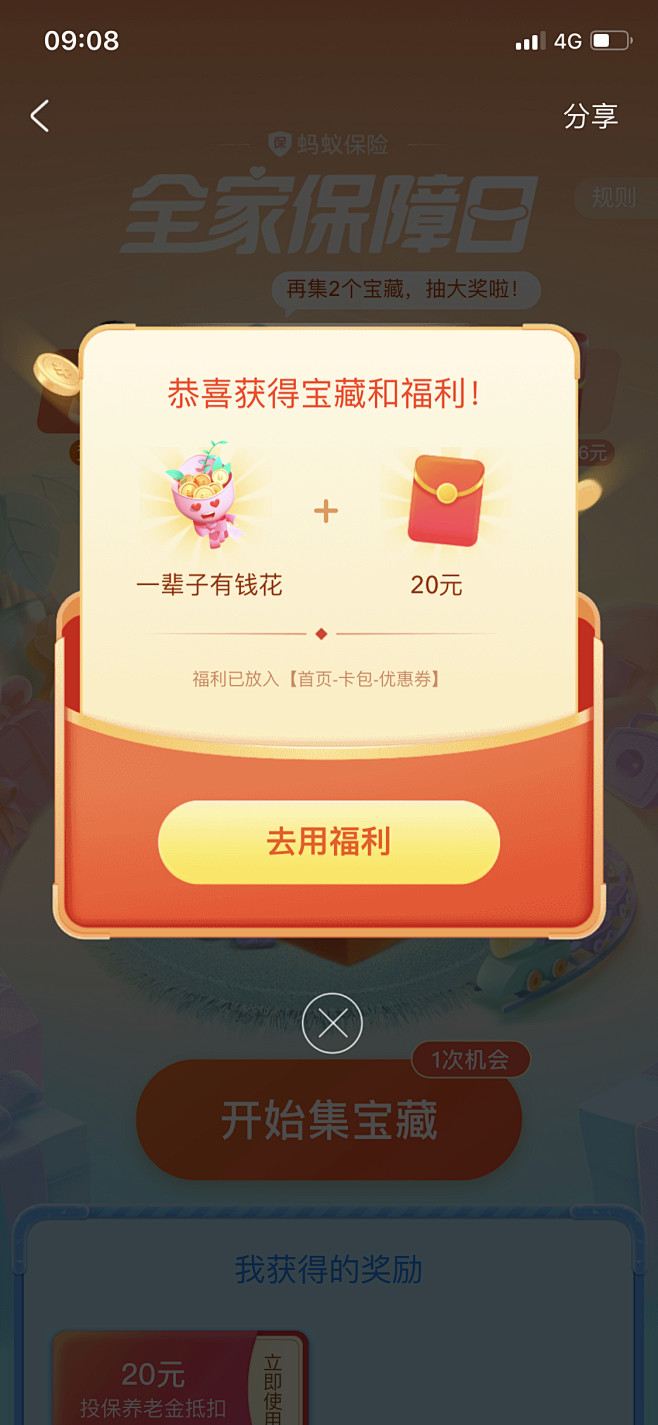Screen dimensions: 658x1425
Task: Open the 规则 rules page
Action: (x=612, y=197)
